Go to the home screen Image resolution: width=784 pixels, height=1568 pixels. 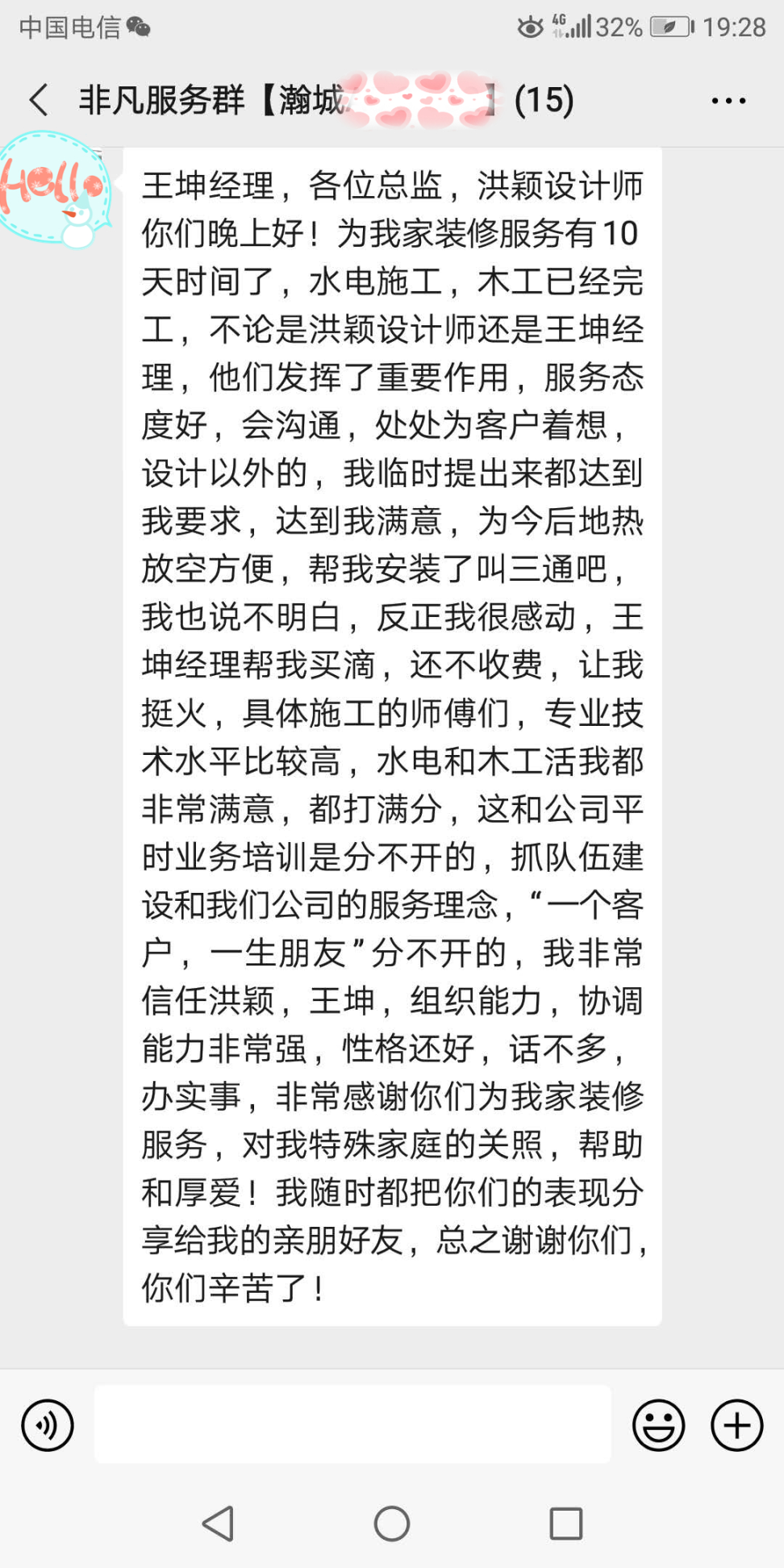click(x=392, y=1524)
